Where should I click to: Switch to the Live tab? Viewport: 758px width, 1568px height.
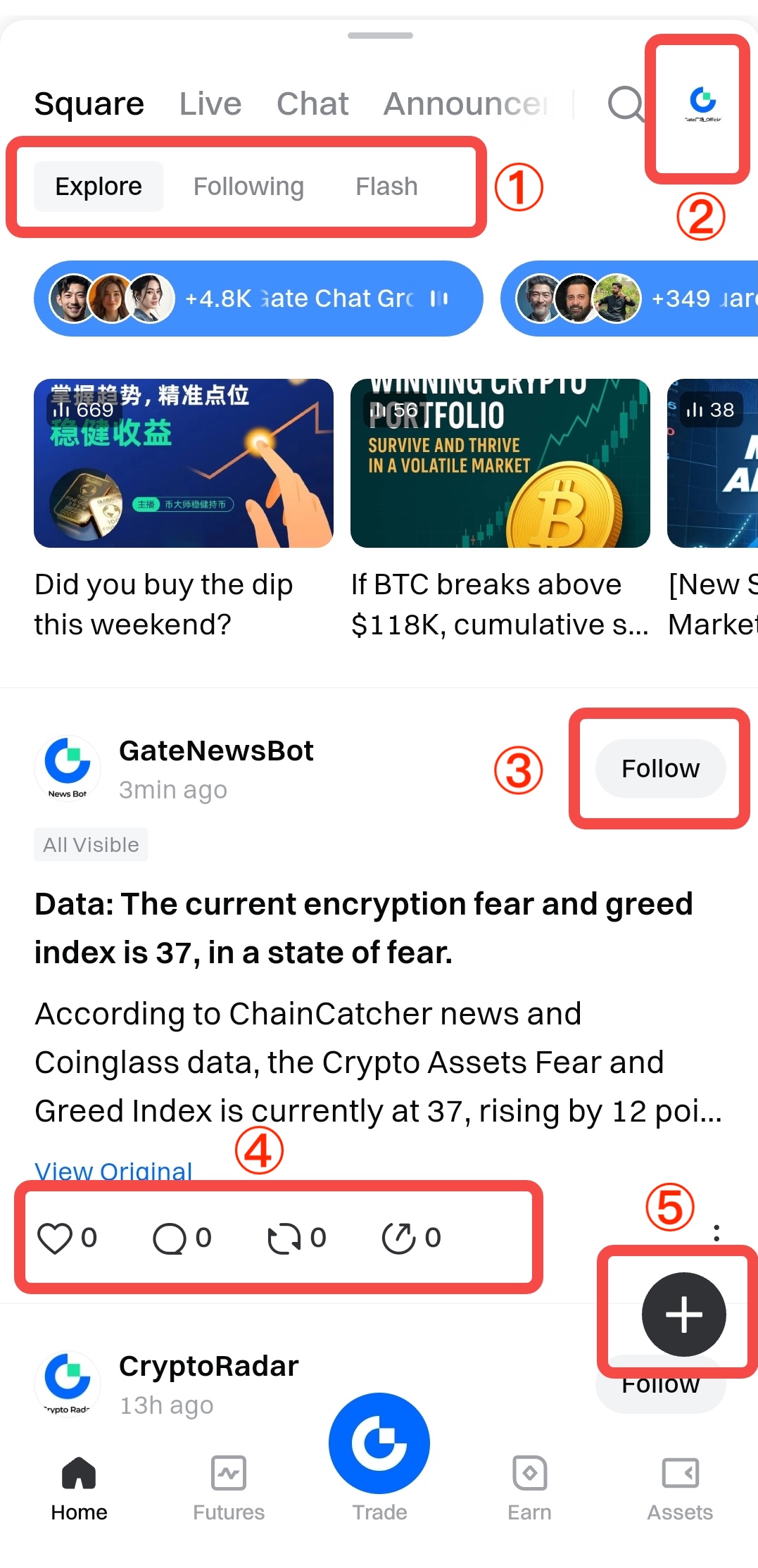210,104
